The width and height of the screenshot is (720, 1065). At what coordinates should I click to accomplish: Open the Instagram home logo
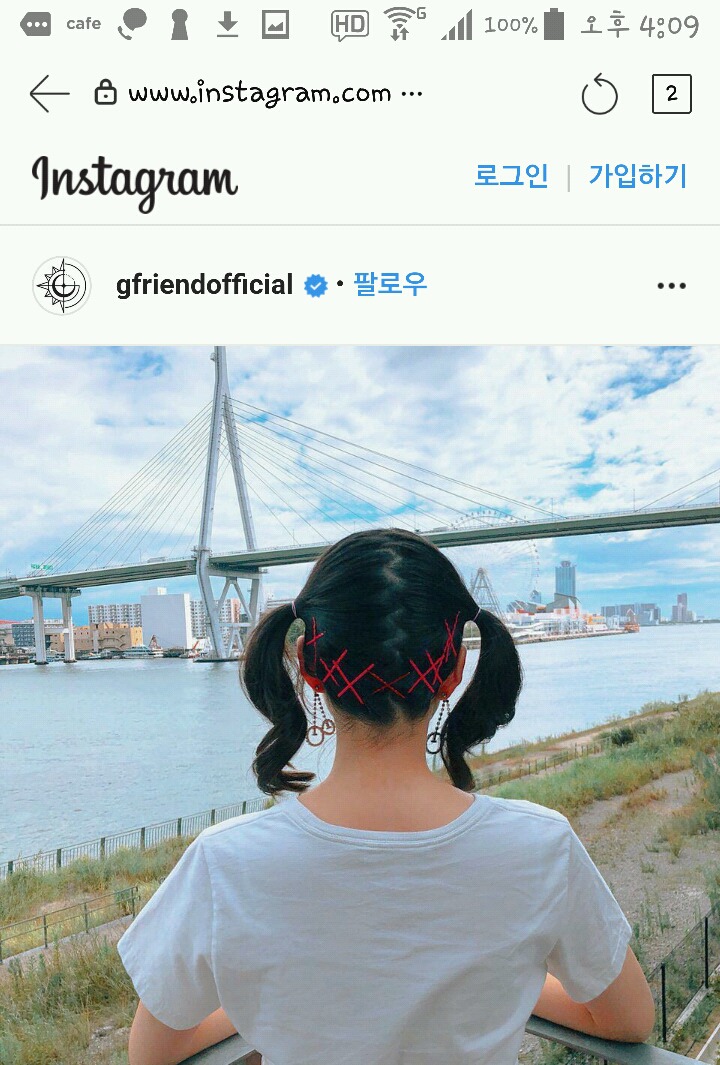[x=134, y=181]
